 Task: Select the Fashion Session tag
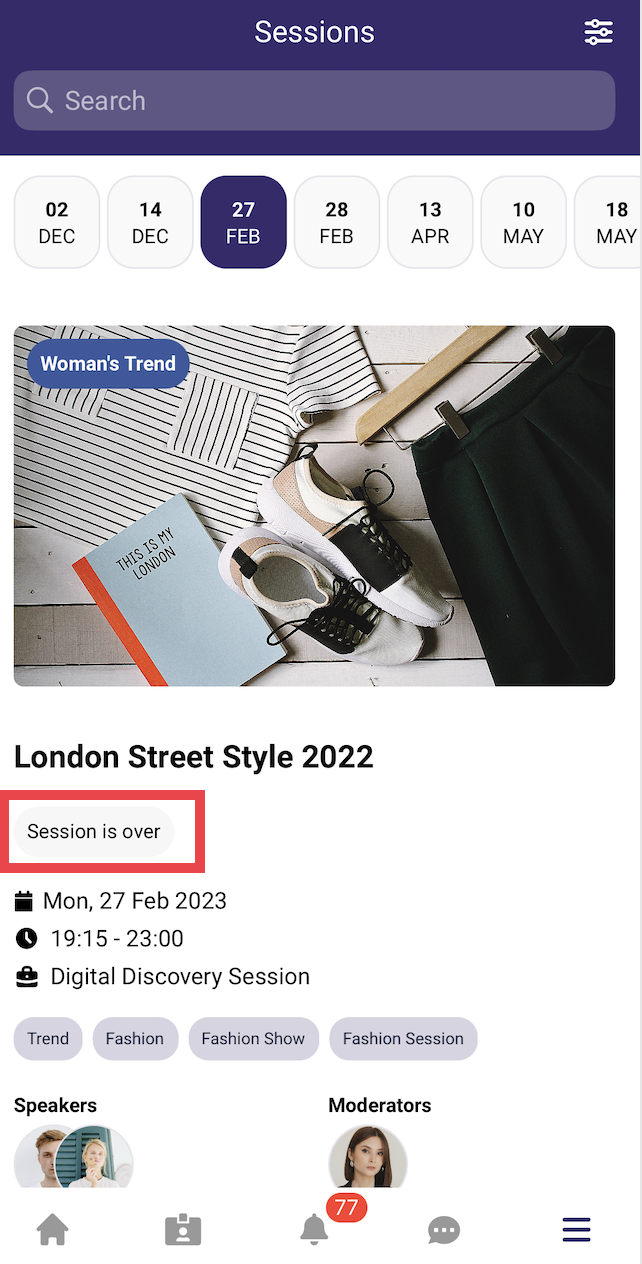coord(403,1039)
